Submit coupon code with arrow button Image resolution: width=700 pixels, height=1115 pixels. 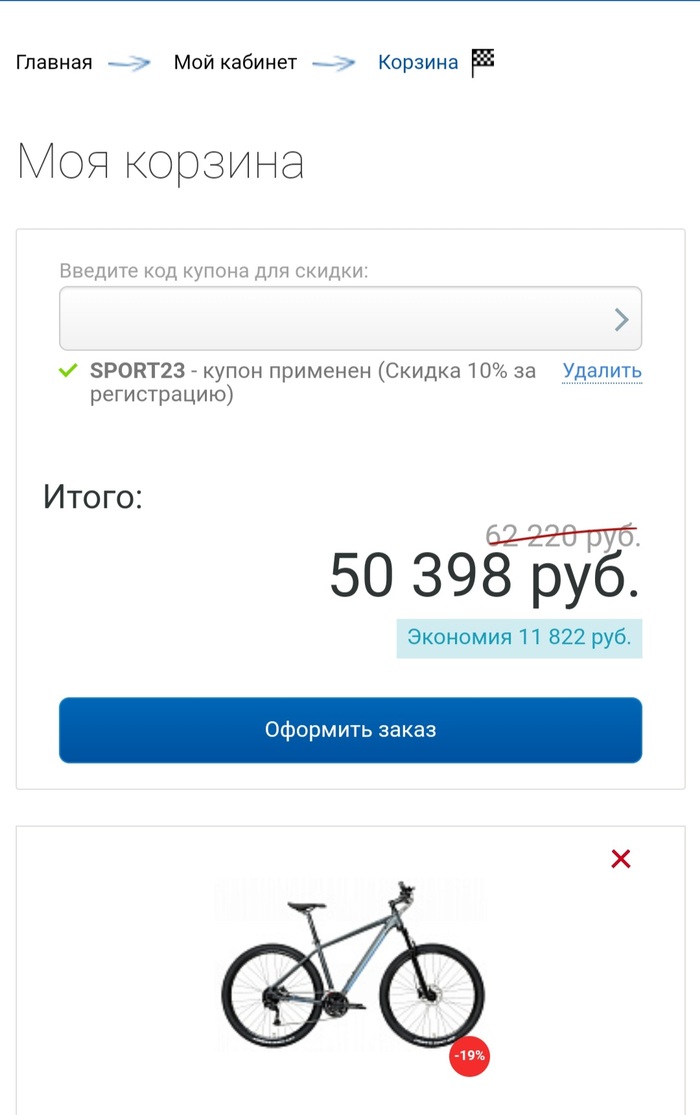point(621,319)
